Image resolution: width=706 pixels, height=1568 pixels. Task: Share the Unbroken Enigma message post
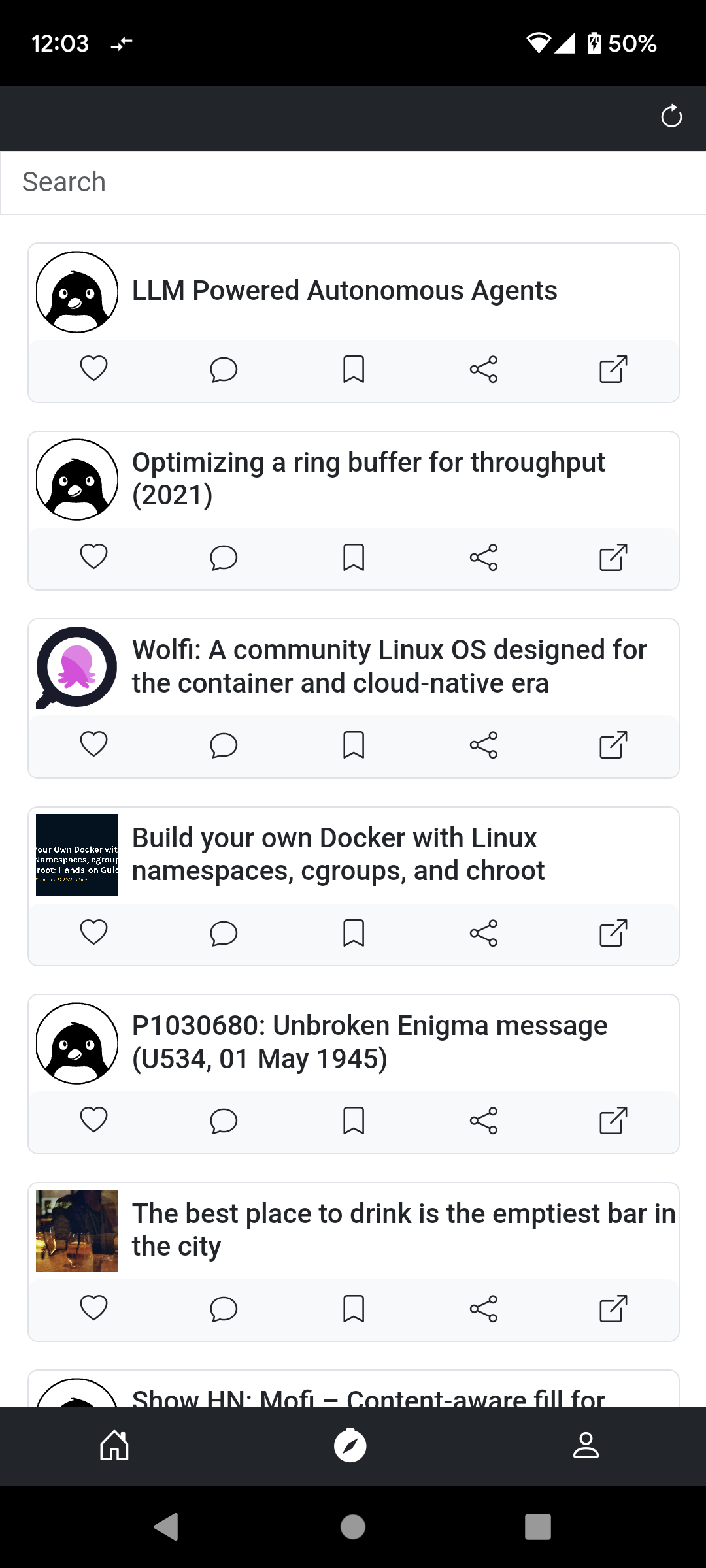click(484, 1120)
